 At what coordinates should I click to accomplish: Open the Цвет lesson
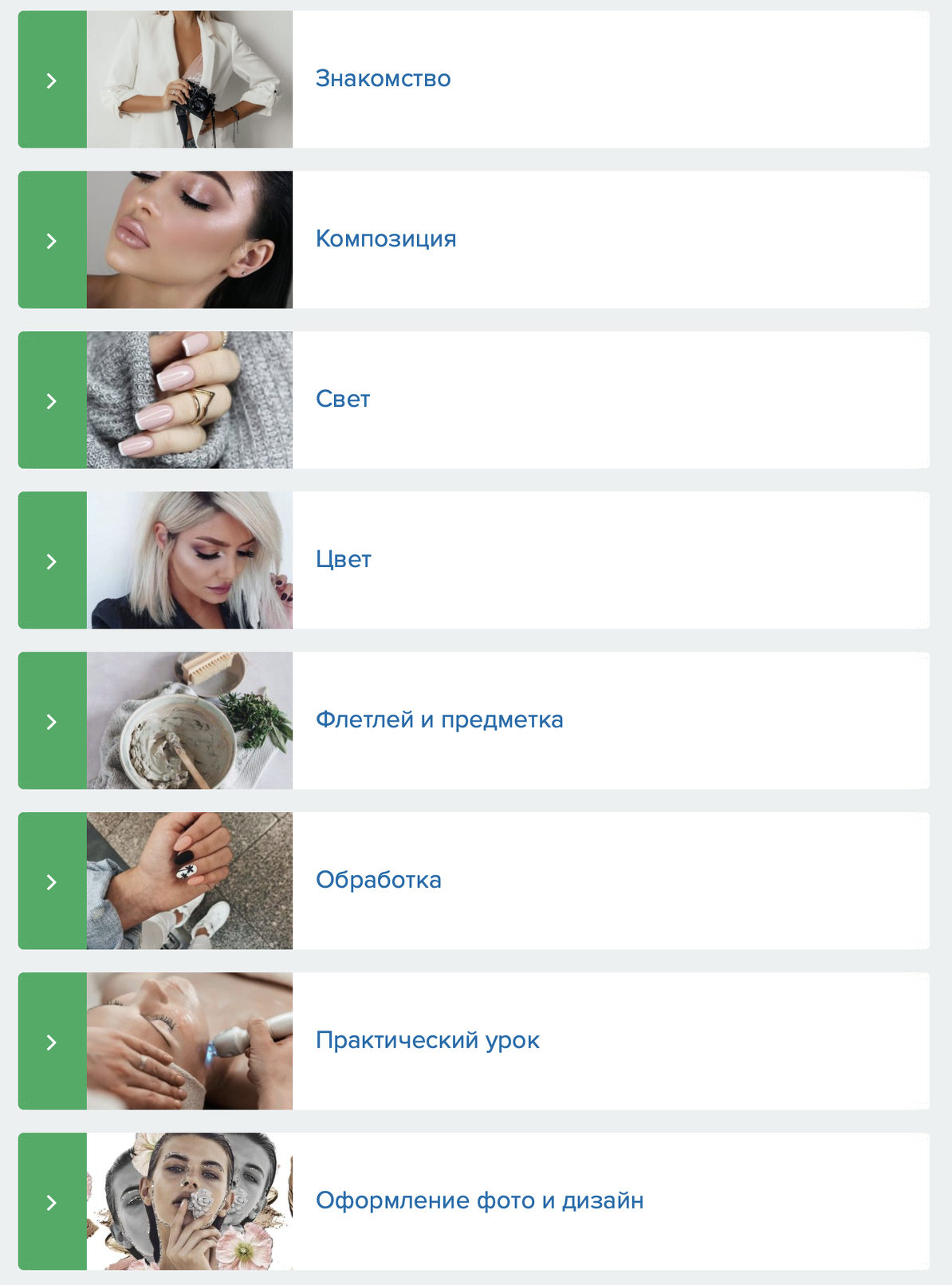(x=344, y=560)
